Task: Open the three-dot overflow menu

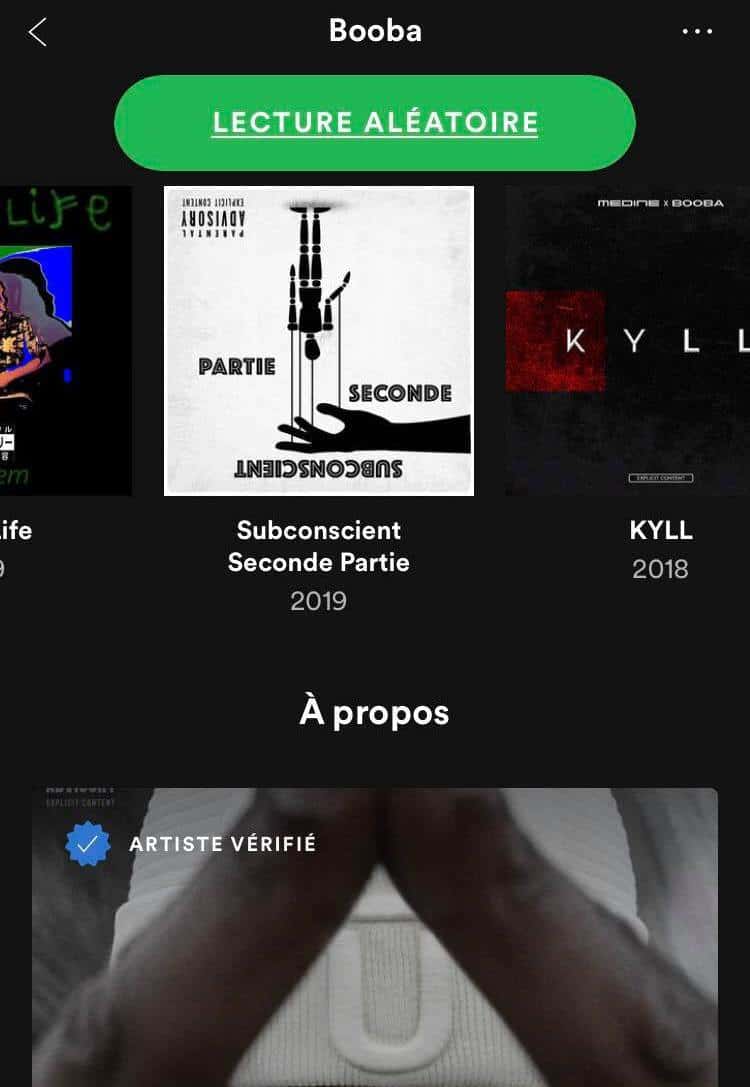Action: [697, 32]
